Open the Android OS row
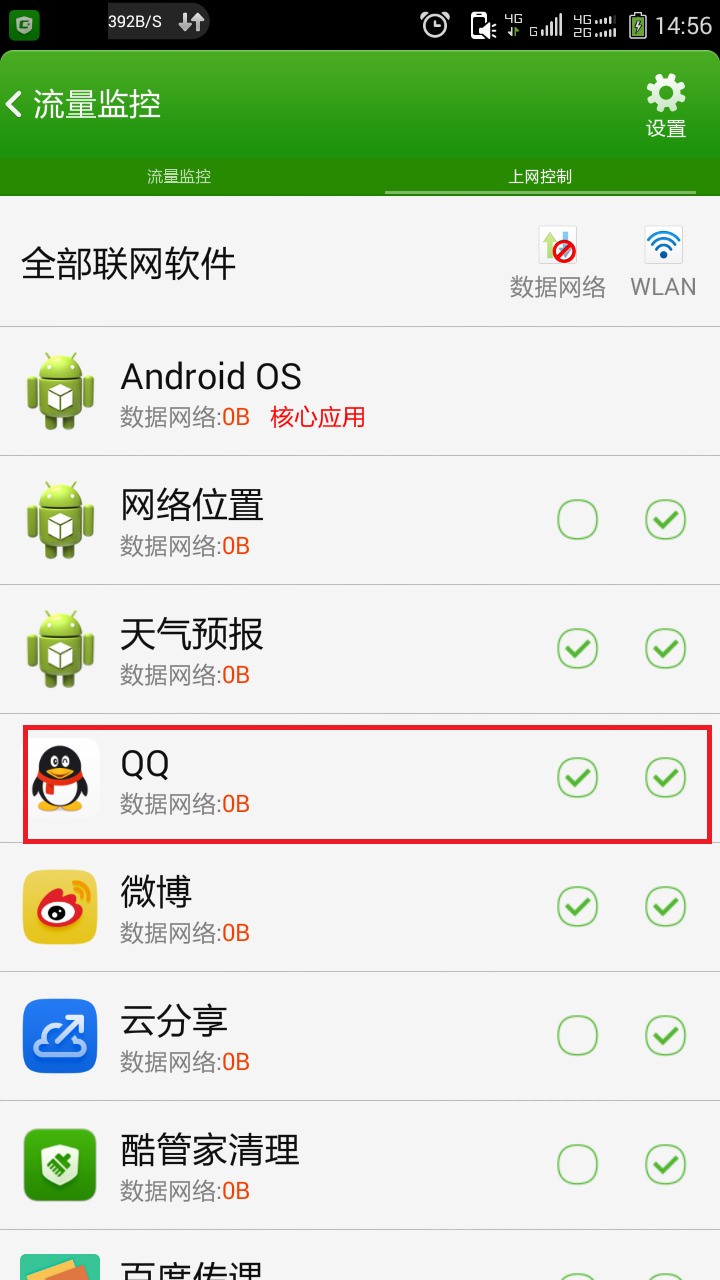 pyautogui.click(x=300, y=391)
